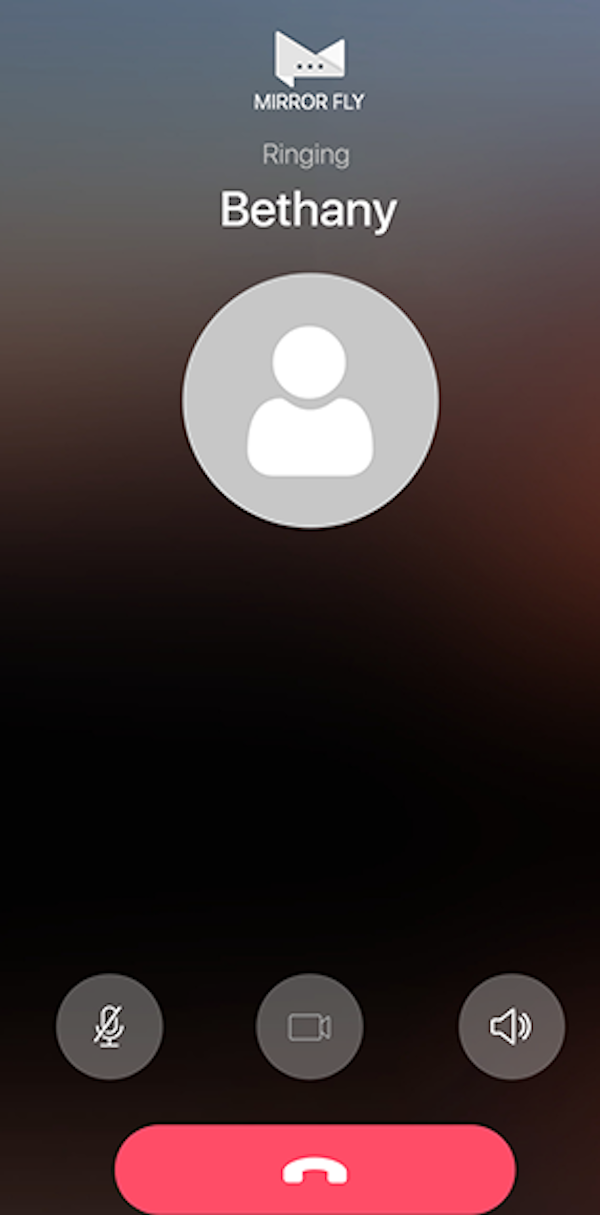Turn on the speakerphone

(512, 1027)
